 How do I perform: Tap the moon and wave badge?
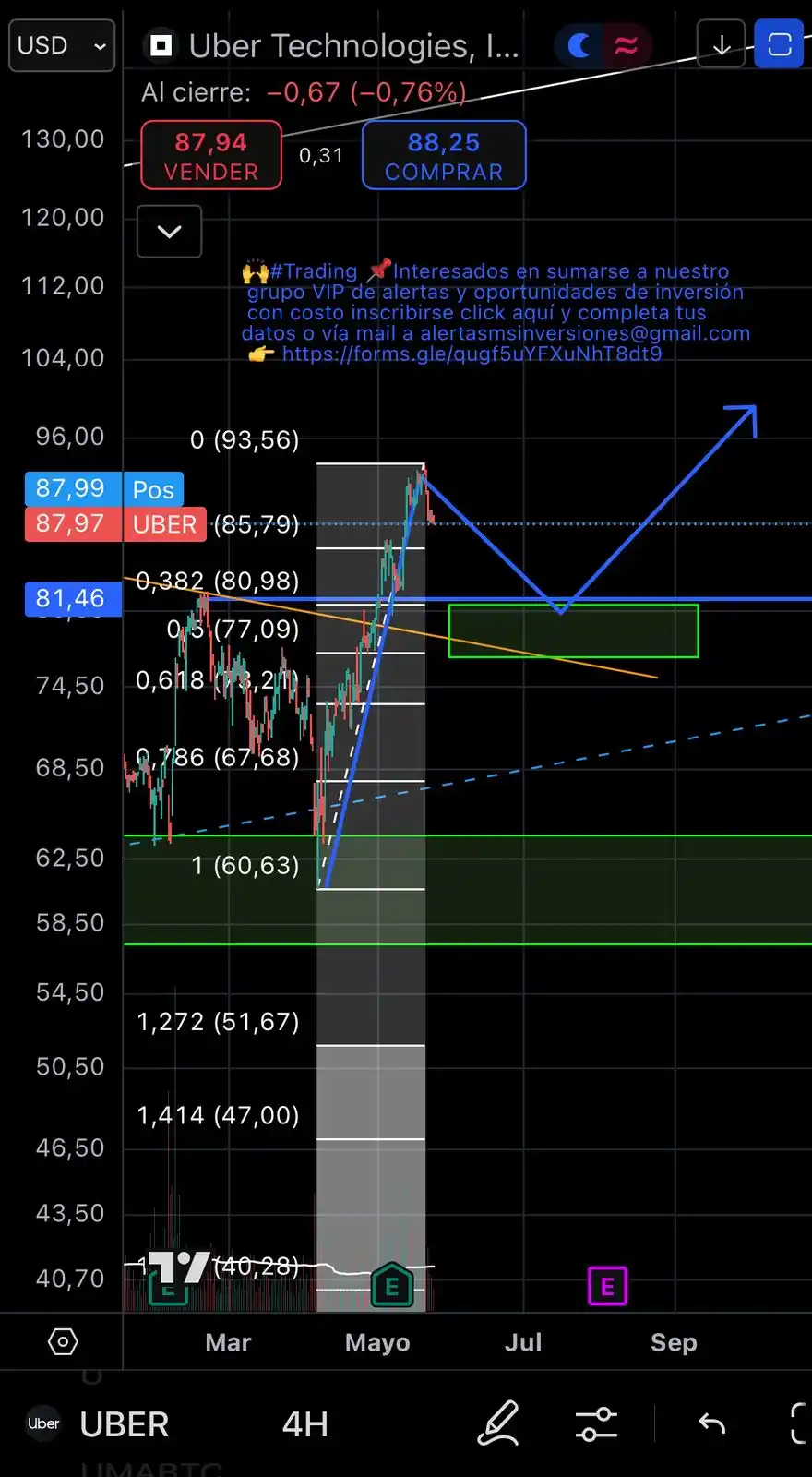pyautogui.click(x=603, y=44)
